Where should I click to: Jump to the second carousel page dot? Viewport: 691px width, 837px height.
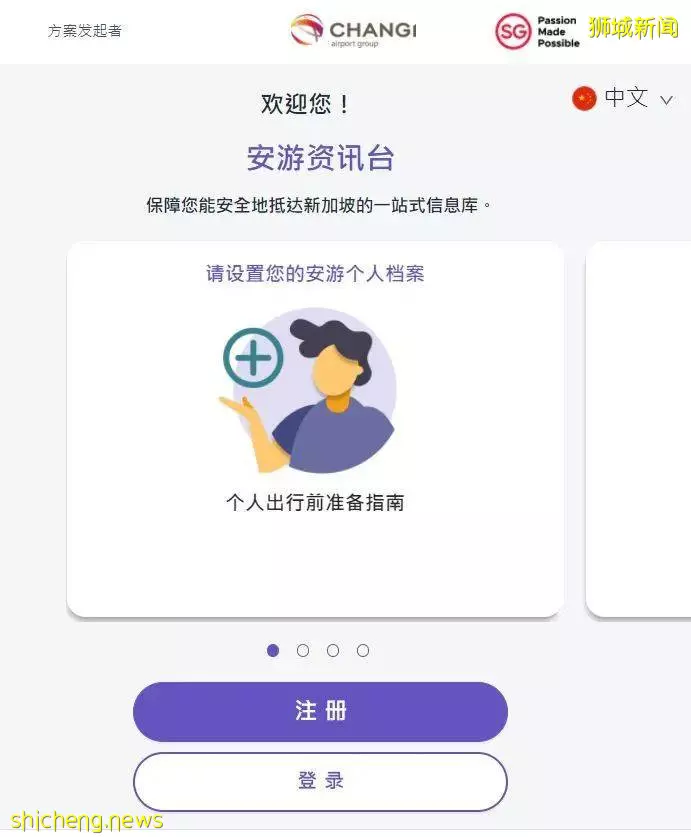coord(303,651)
